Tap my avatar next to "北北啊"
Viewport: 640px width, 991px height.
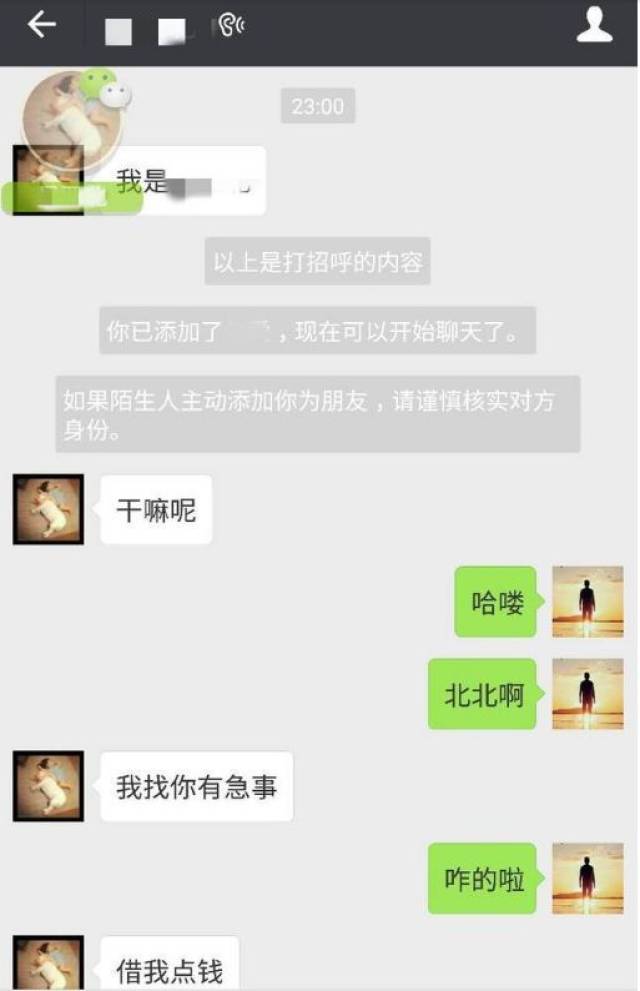587,694
